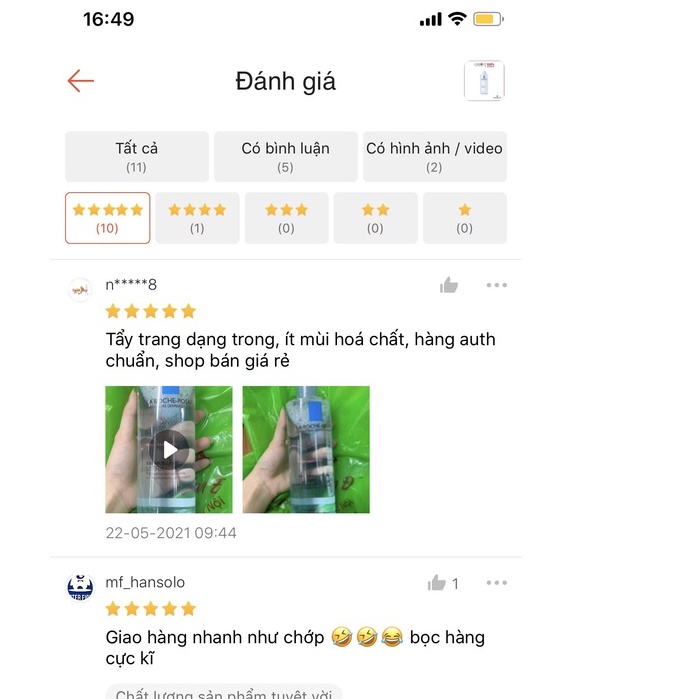This screenshot has width=699, height=699.
Task: Open more options for mf_hansolo's review
Action: coord(497,583)
